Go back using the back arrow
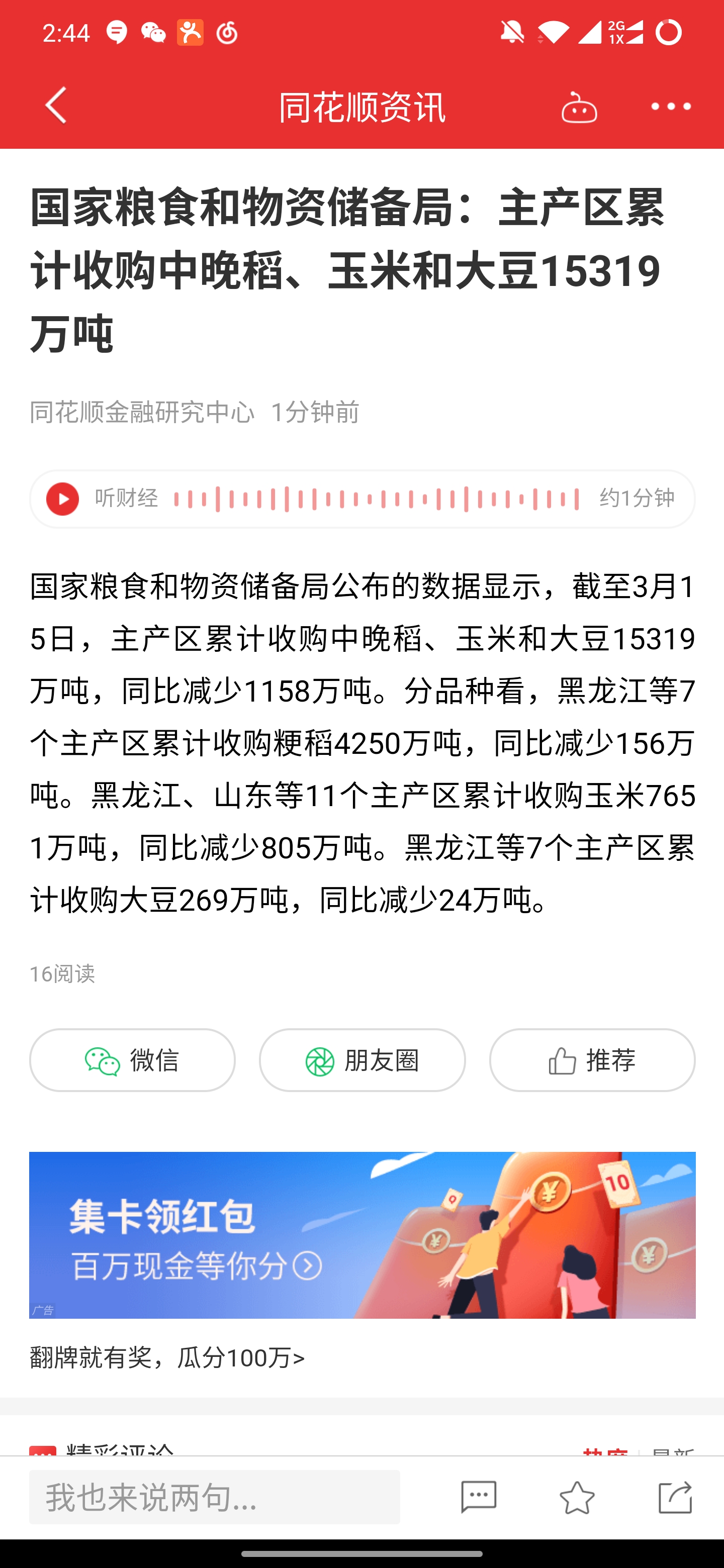This screenshot has width=724, height=1568. [55, 106]
